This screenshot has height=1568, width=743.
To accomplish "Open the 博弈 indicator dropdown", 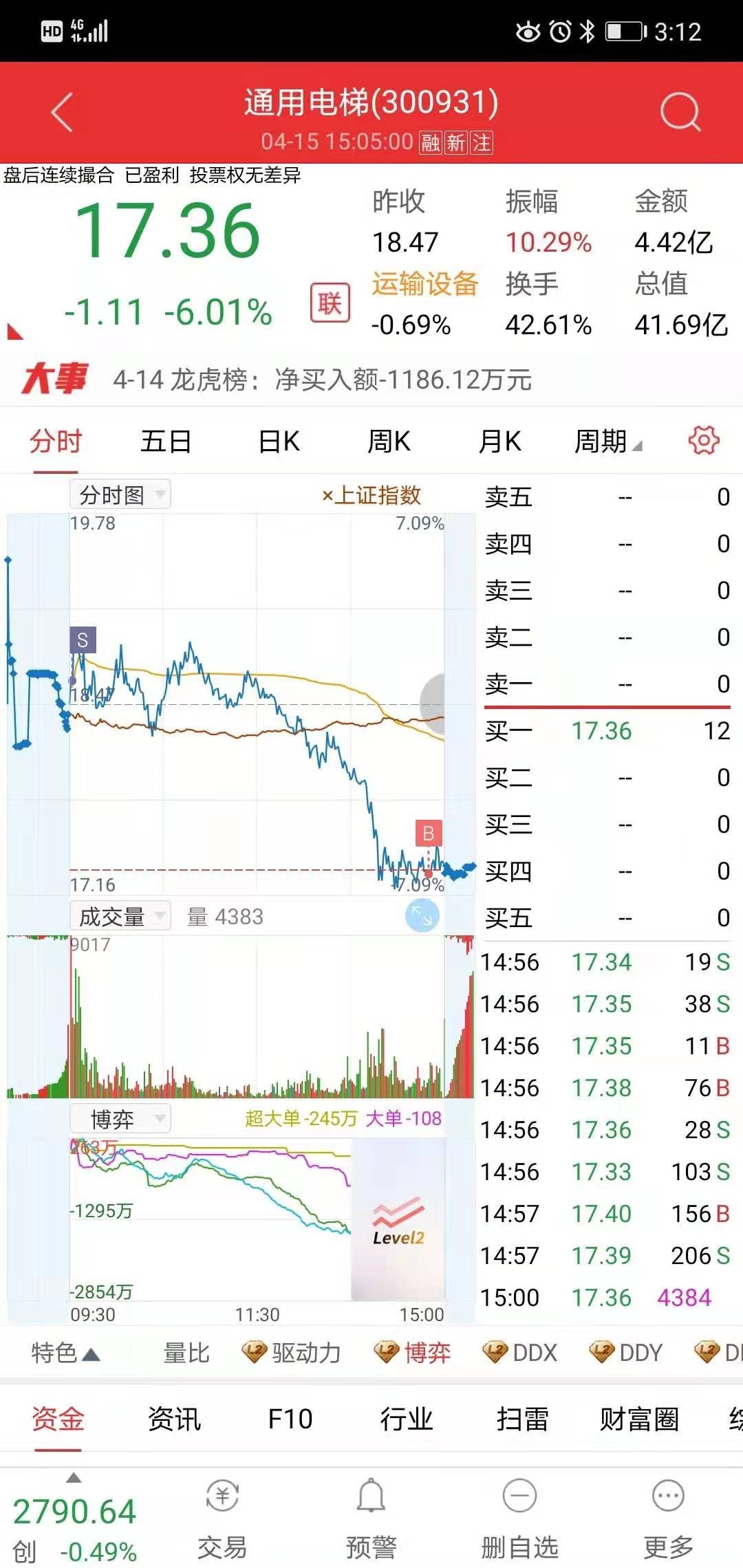I will 120,1119.
